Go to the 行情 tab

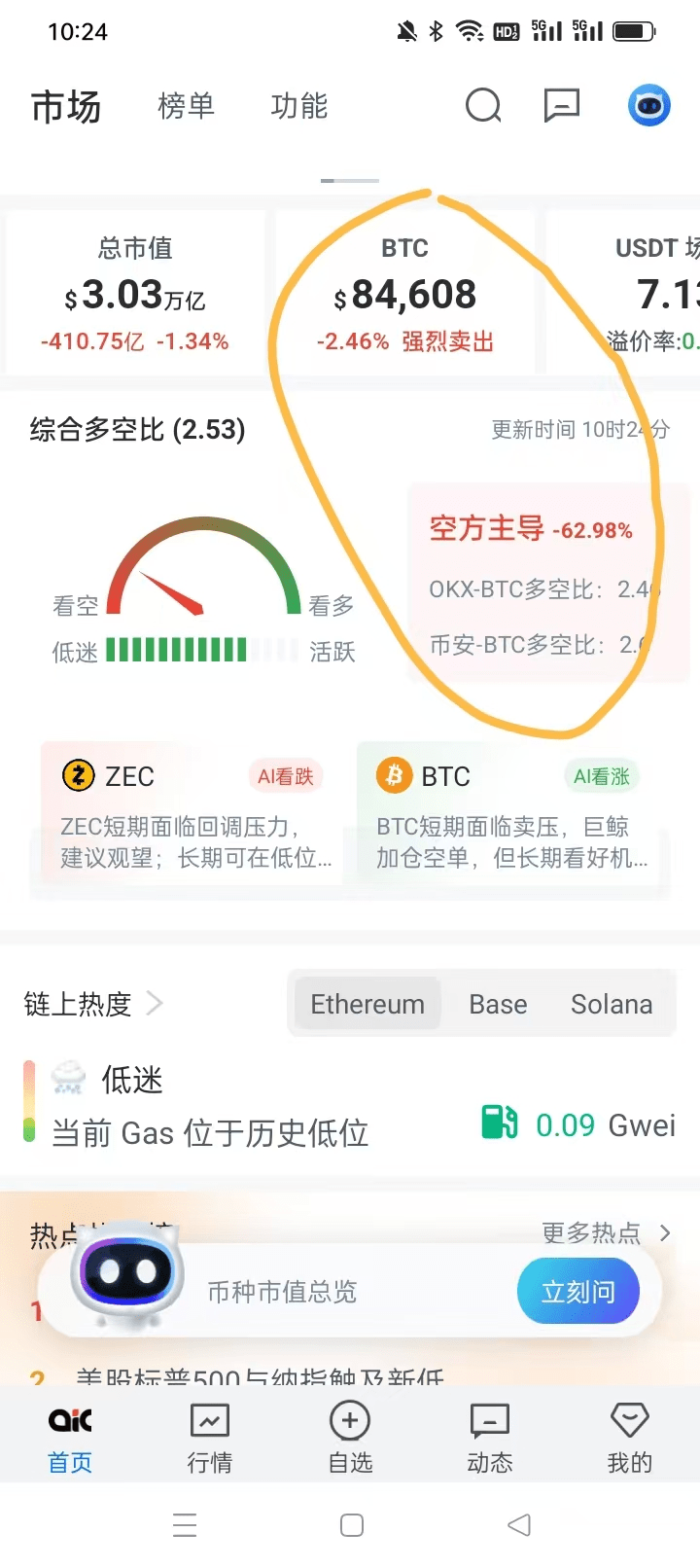pos(210,1438)
